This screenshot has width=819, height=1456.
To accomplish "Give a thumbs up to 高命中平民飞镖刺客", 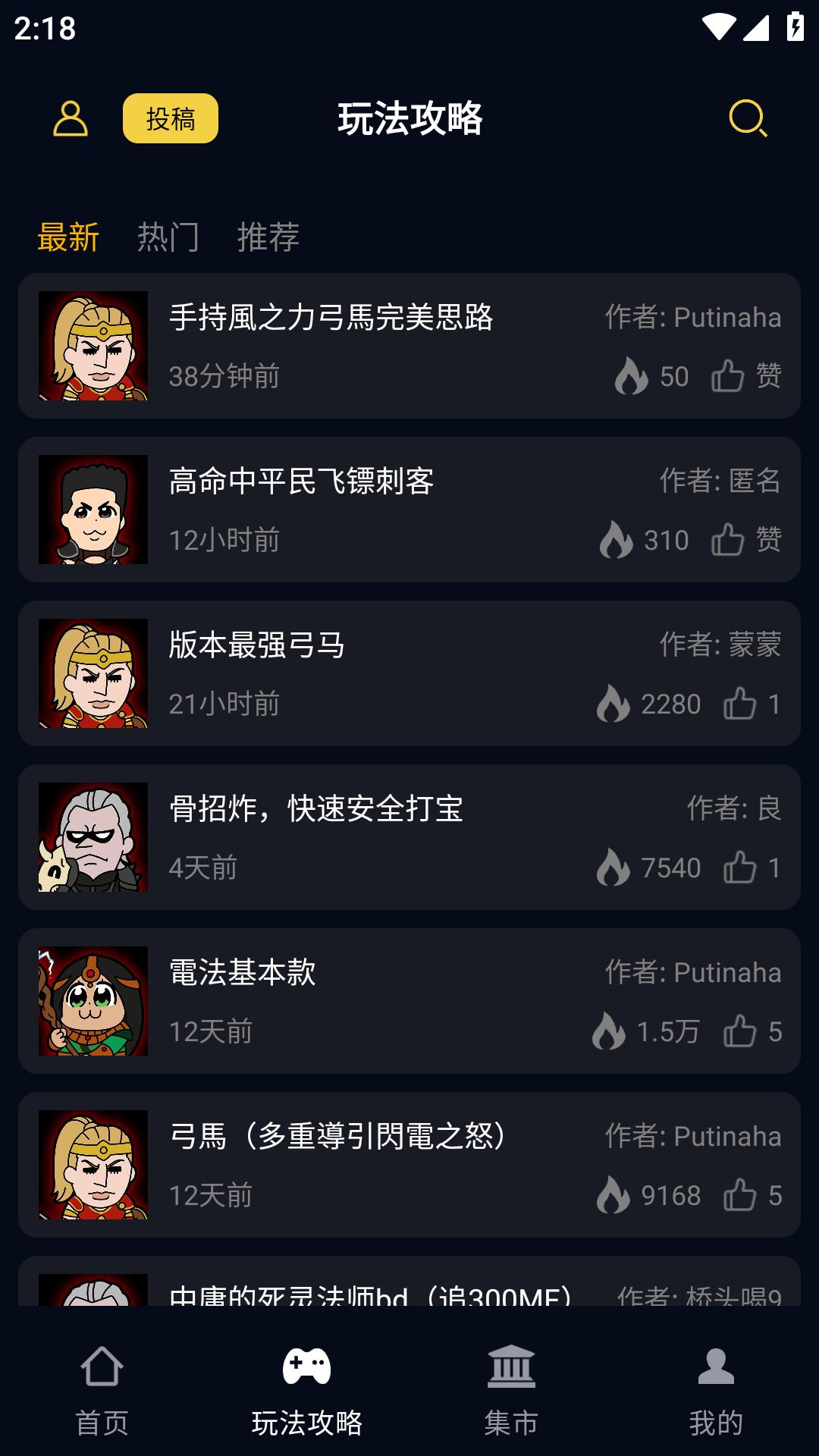I will (730, 540).
